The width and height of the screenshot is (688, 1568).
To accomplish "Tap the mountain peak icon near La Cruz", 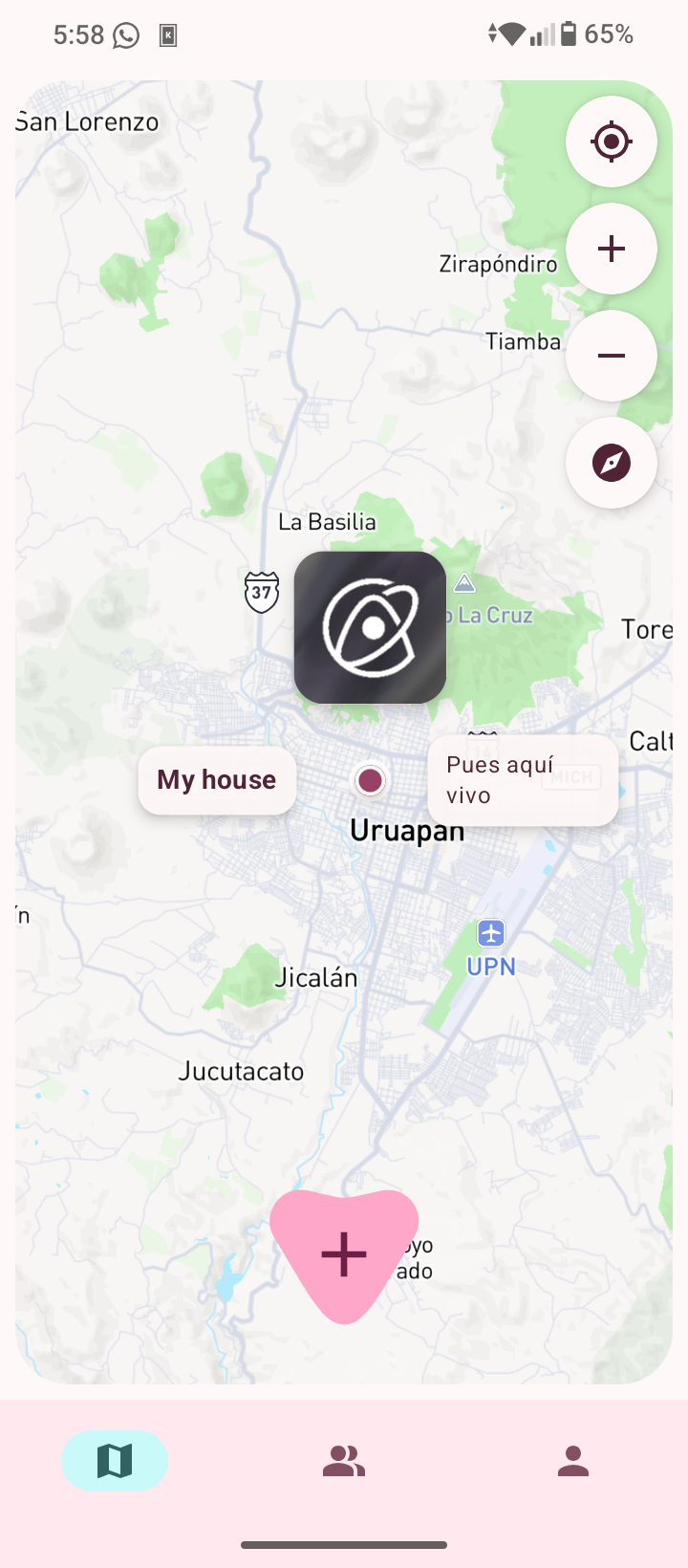I will coord(464,581).
